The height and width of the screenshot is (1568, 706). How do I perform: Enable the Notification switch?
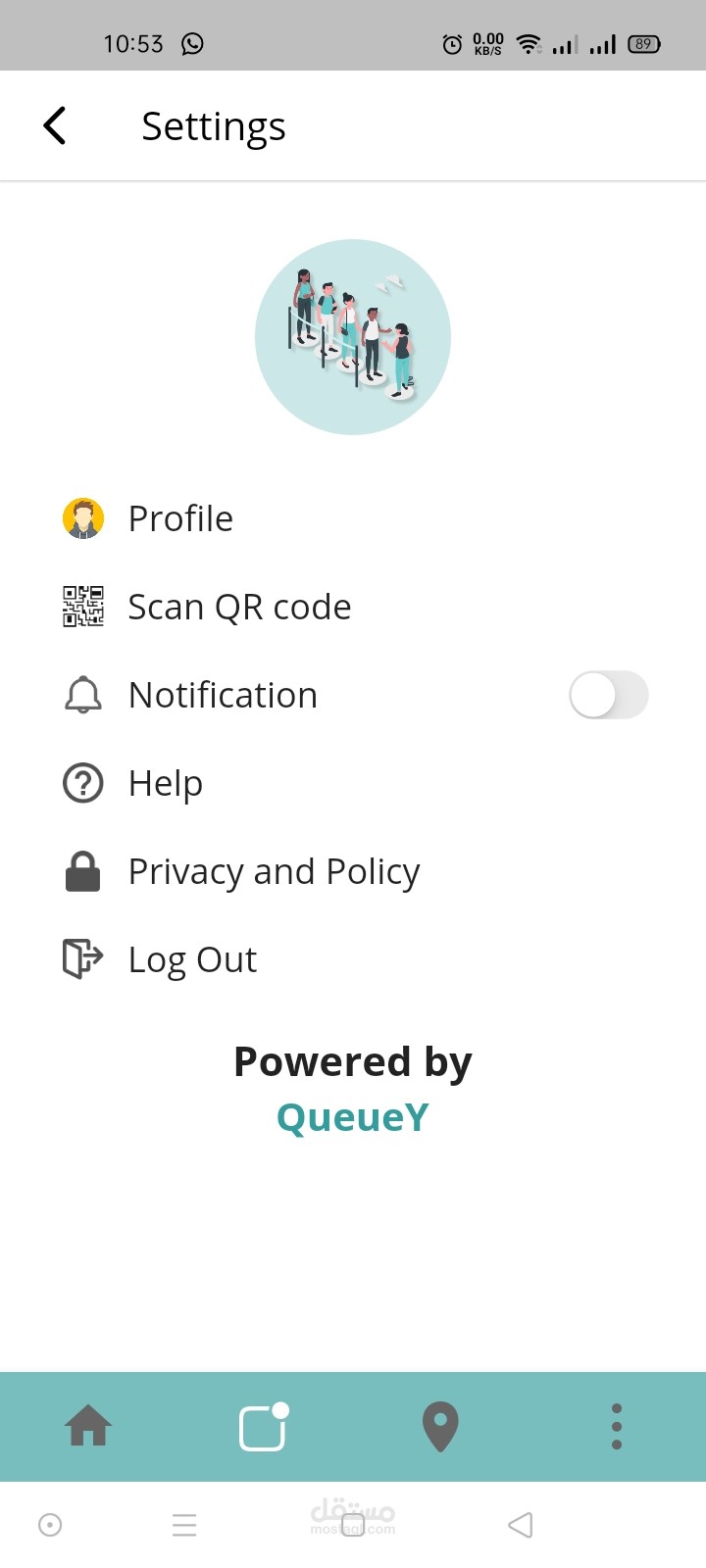click(x=608, y=695)
